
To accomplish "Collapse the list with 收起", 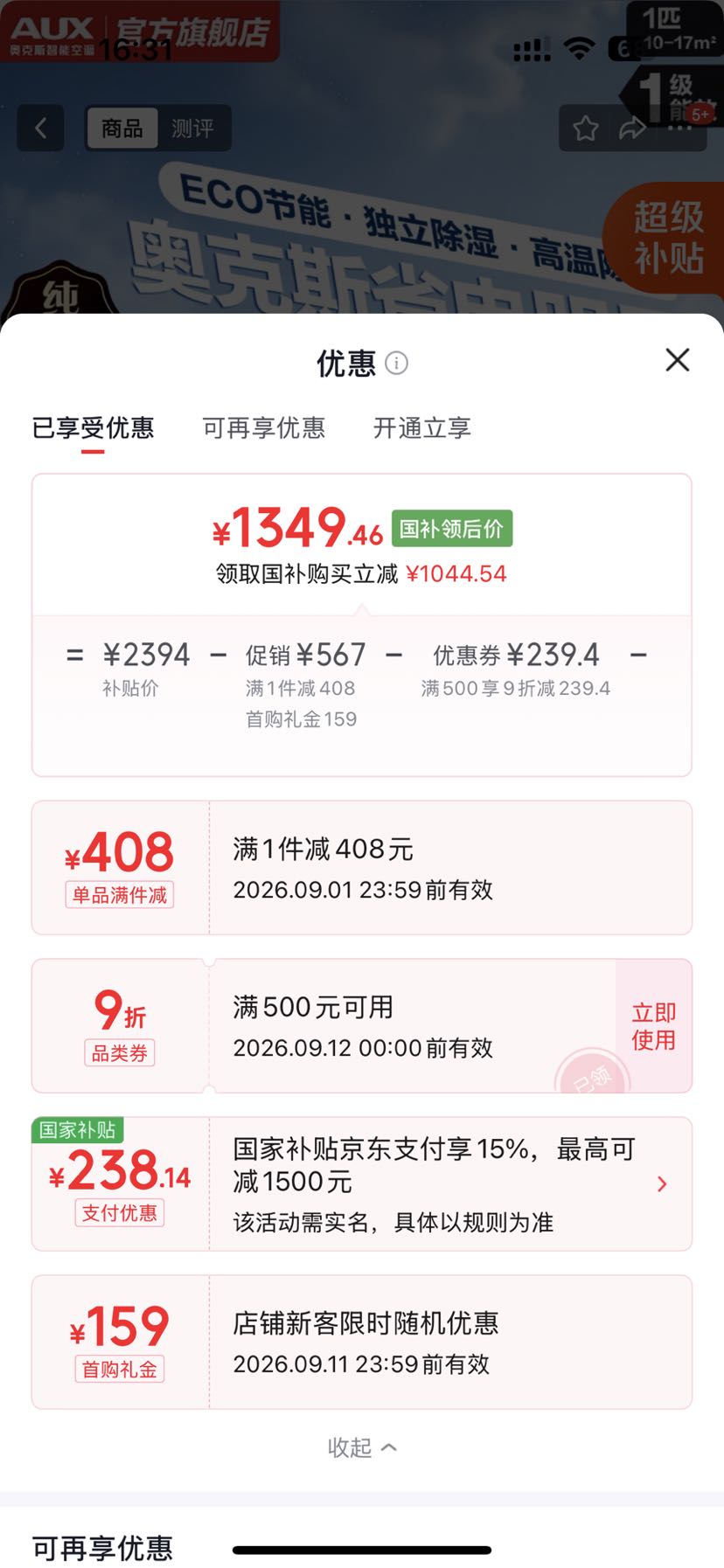I will (x=362, y=1447).
